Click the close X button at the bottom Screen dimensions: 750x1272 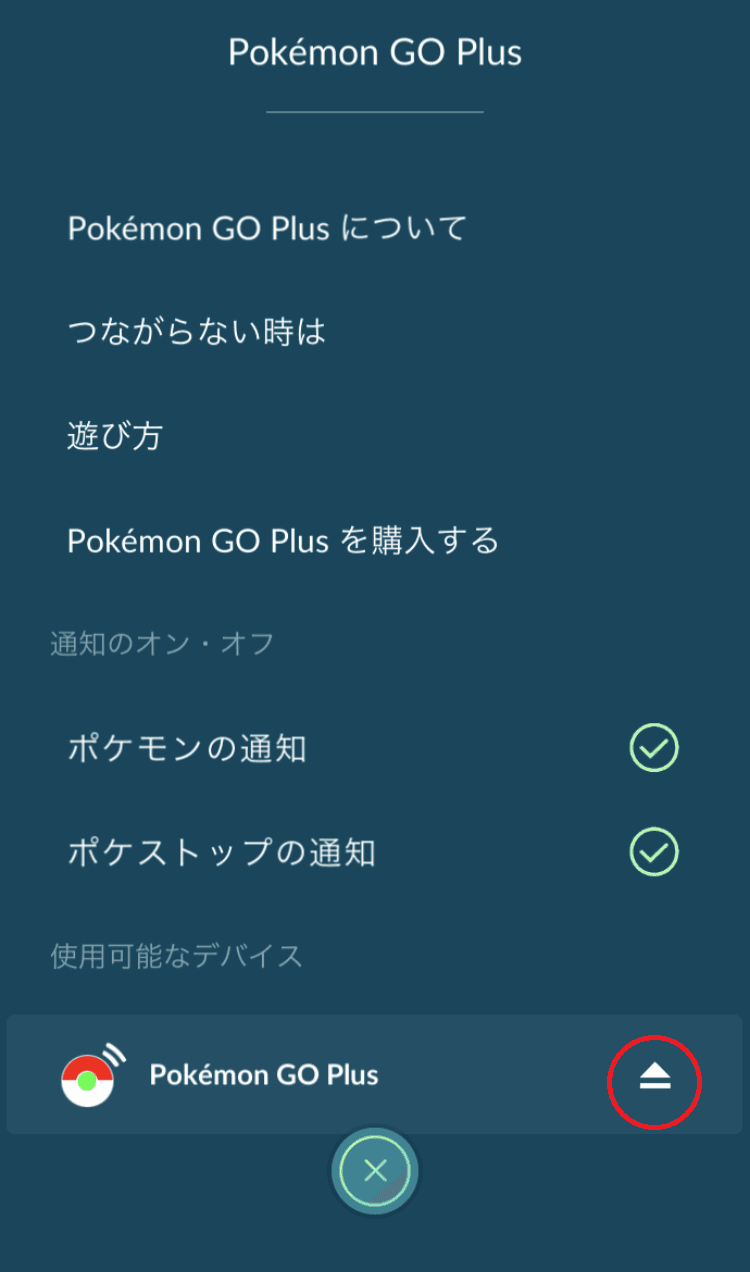click(375, 1170)
